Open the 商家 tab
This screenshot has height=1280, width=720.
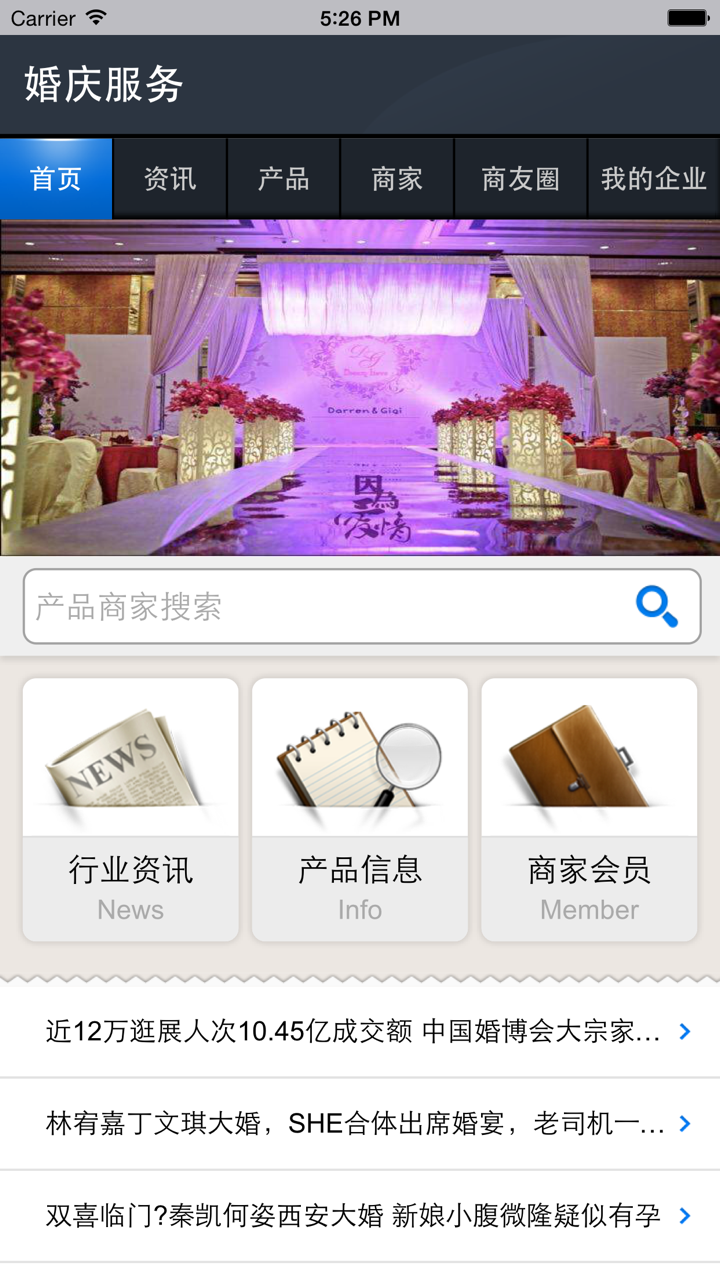point(396,178)
